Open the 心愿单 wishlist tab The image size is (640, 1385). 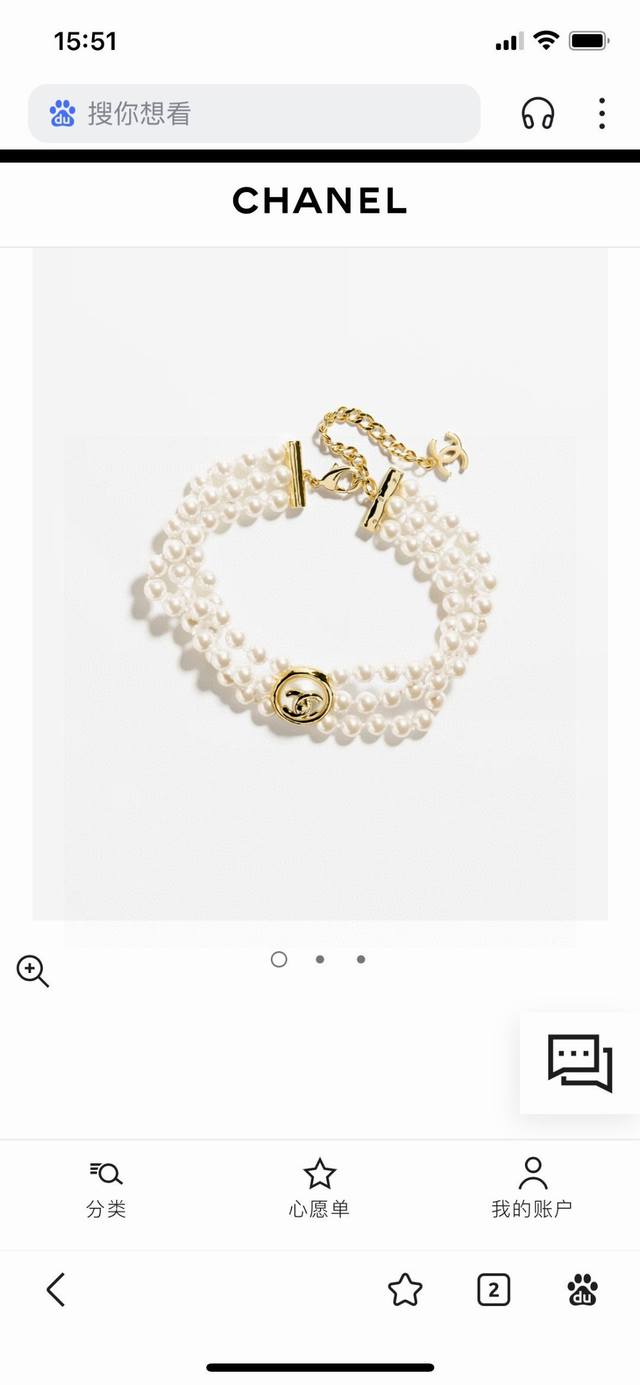[x=319, y=1189]
